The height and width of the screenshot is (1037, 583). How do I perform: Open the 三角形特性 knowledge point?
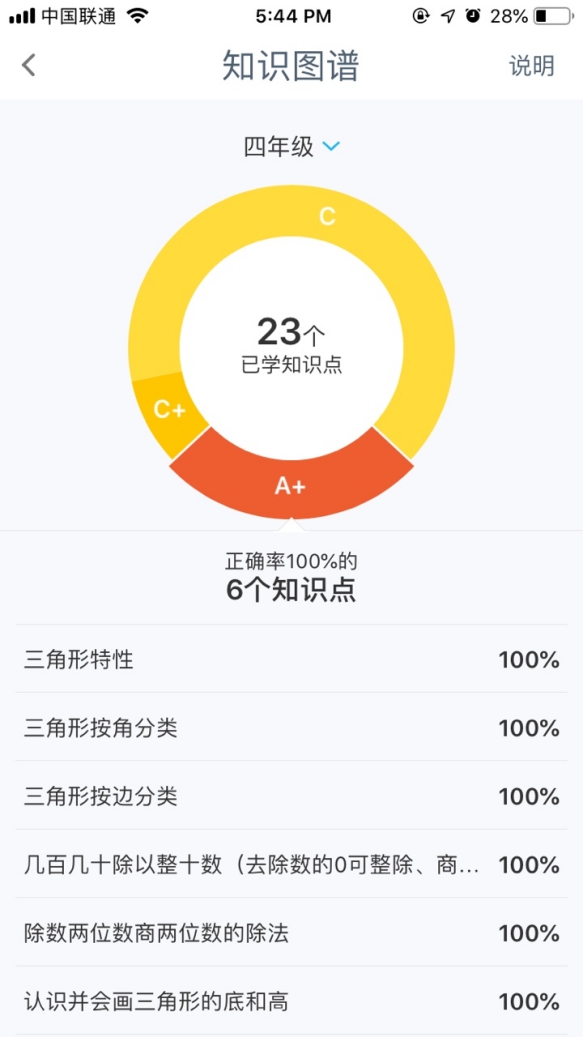tap(292, 659)
